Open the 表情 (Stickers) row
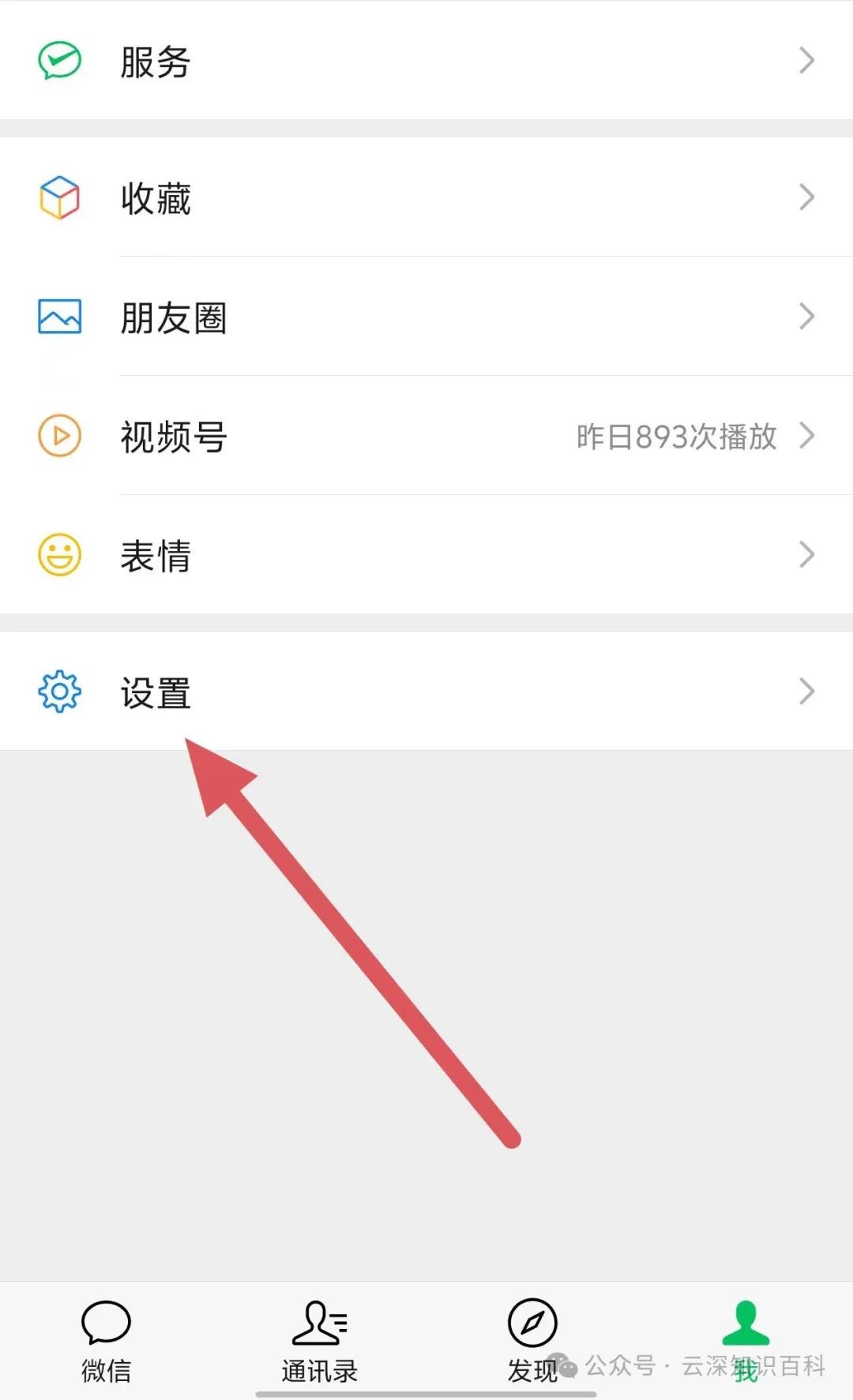 (x=426, y=555)
